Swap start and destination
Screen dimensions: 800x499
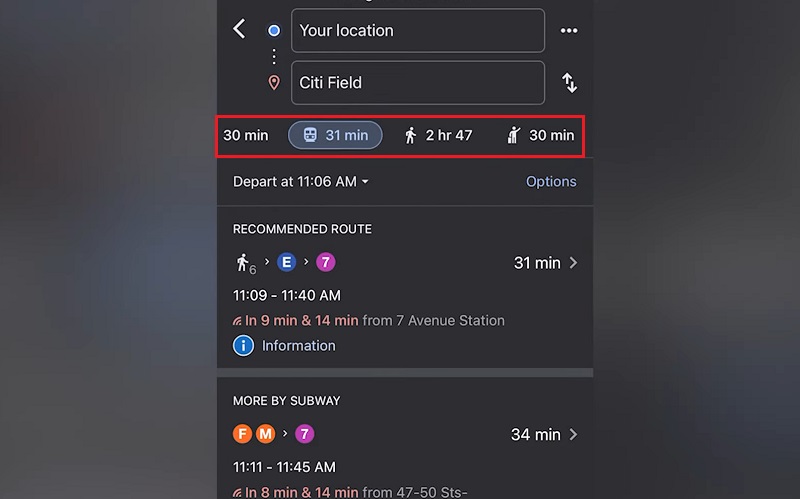[x=569, y=83]
